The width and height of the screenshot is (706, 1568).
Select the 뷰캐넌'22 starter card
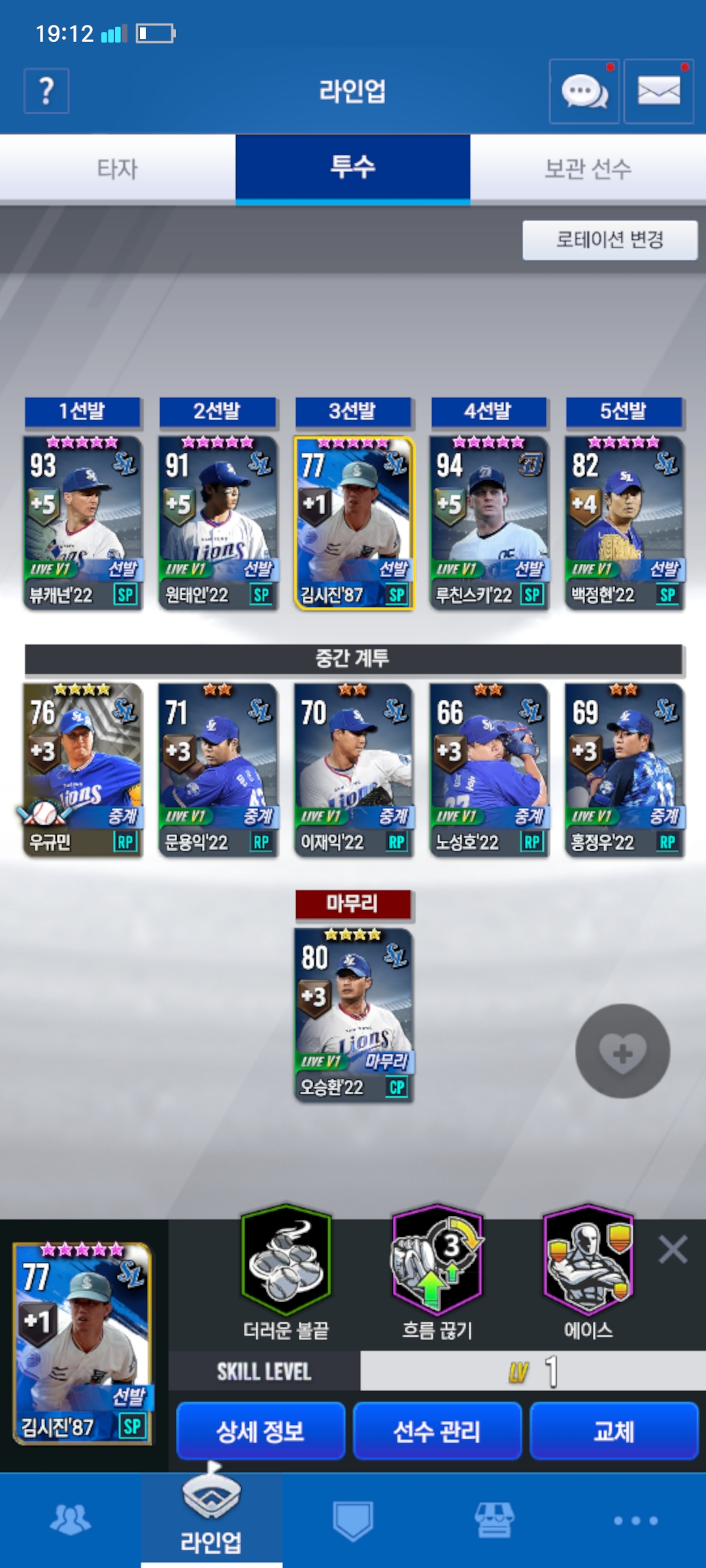tap(83, 523)
